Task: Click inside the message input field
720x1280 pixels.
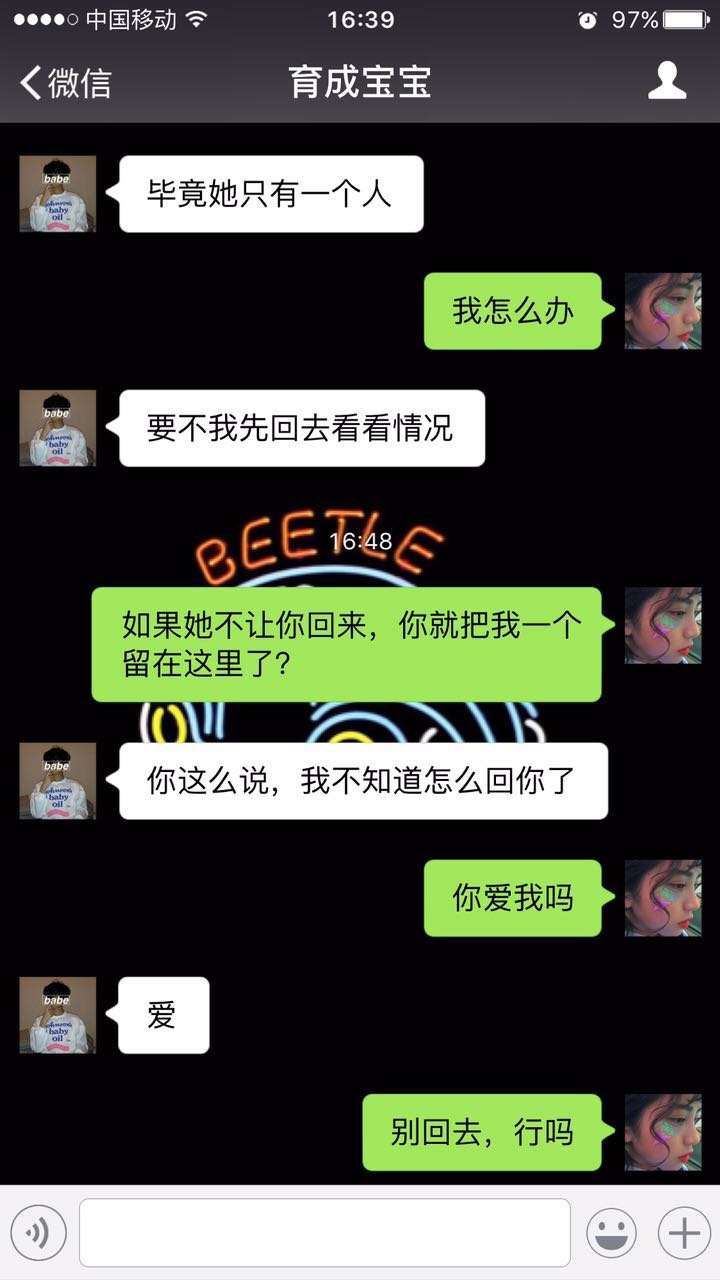Action: click(x=320, y=1231)
